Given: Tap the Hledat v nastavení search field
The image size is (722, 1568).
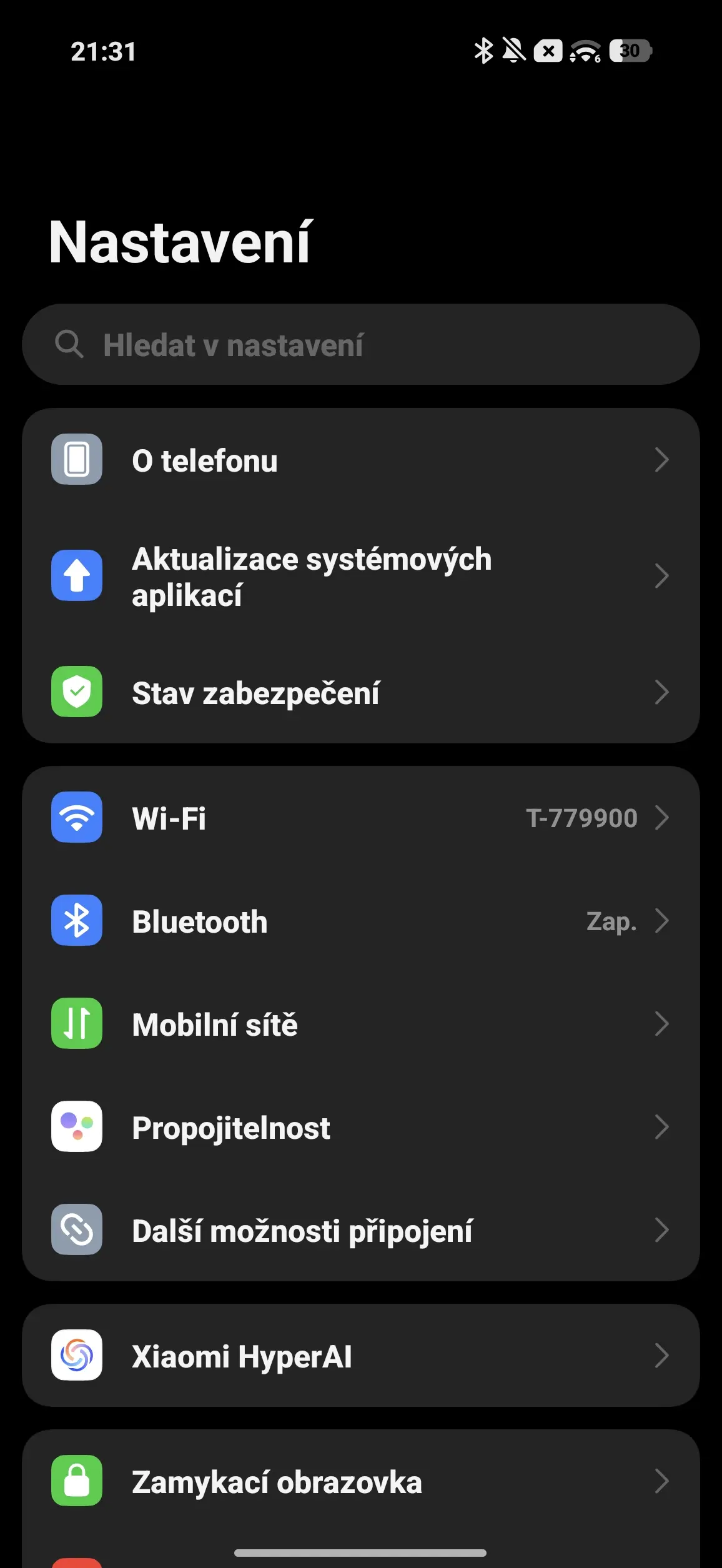Looking at the screenshot, I should coord(360,345).
